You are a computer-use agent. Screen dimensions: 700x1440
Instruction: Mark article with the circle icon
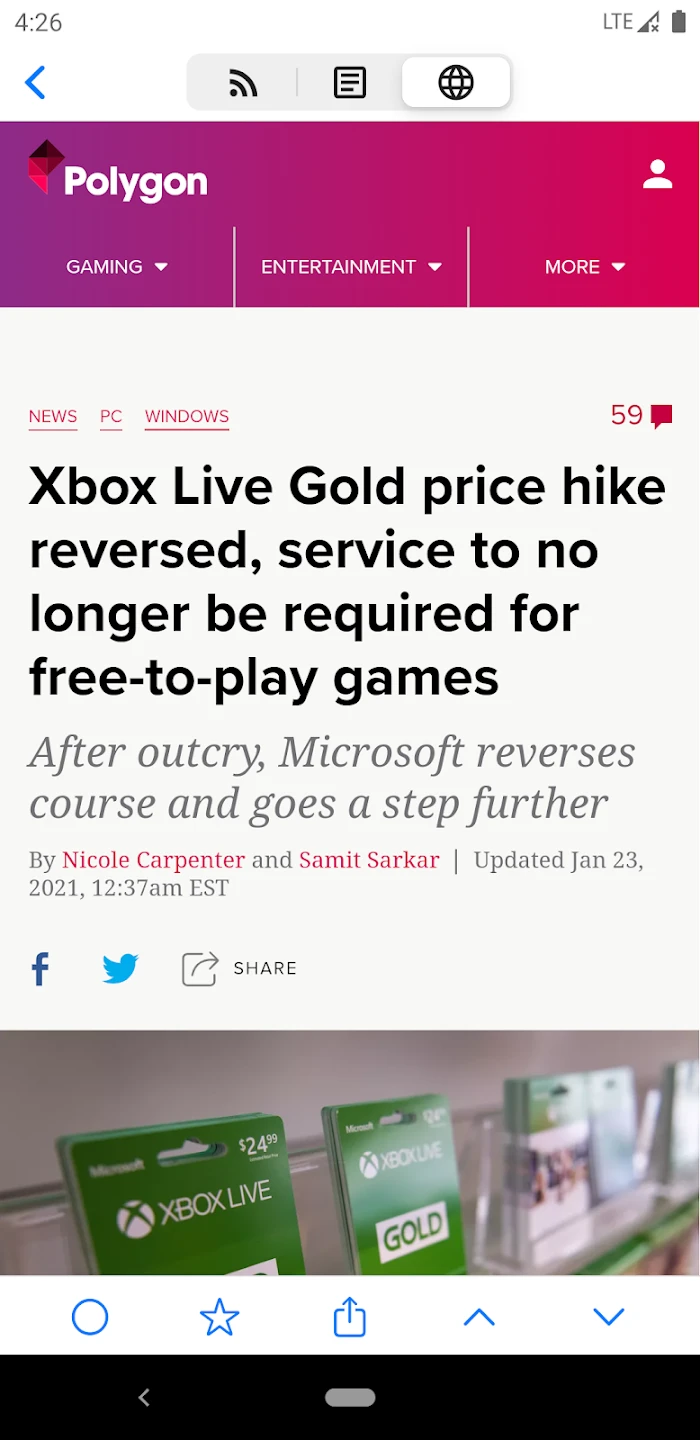pos(90,1317)
